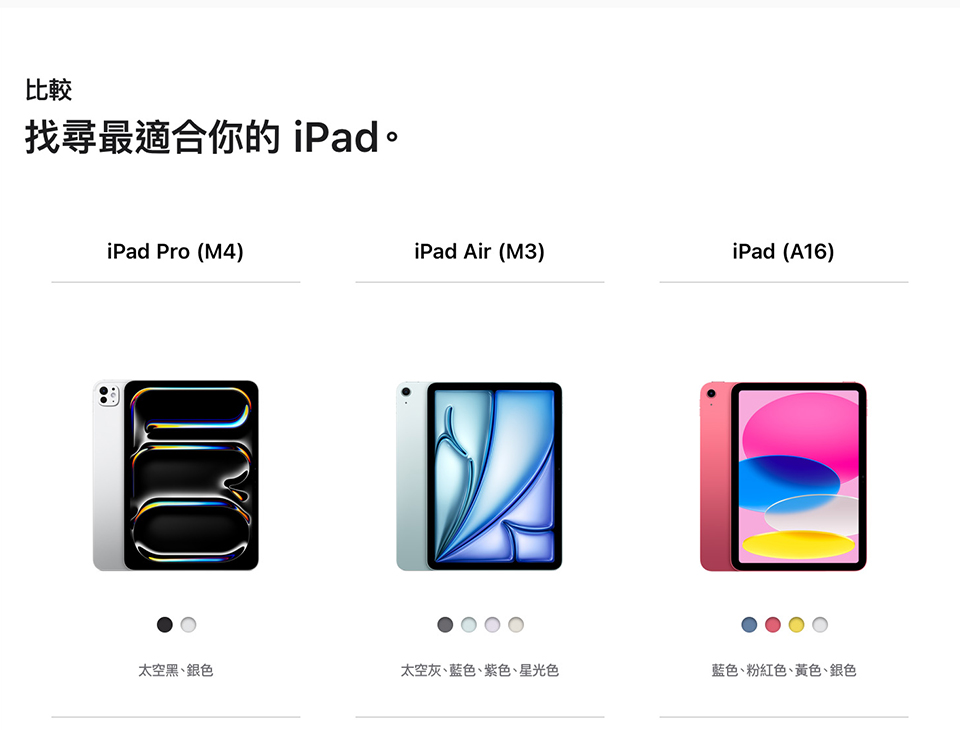This screenshot has height=730, width=960.
Task: Select the blue swatch for iPad (A16)
Action: tap(749, 624)
